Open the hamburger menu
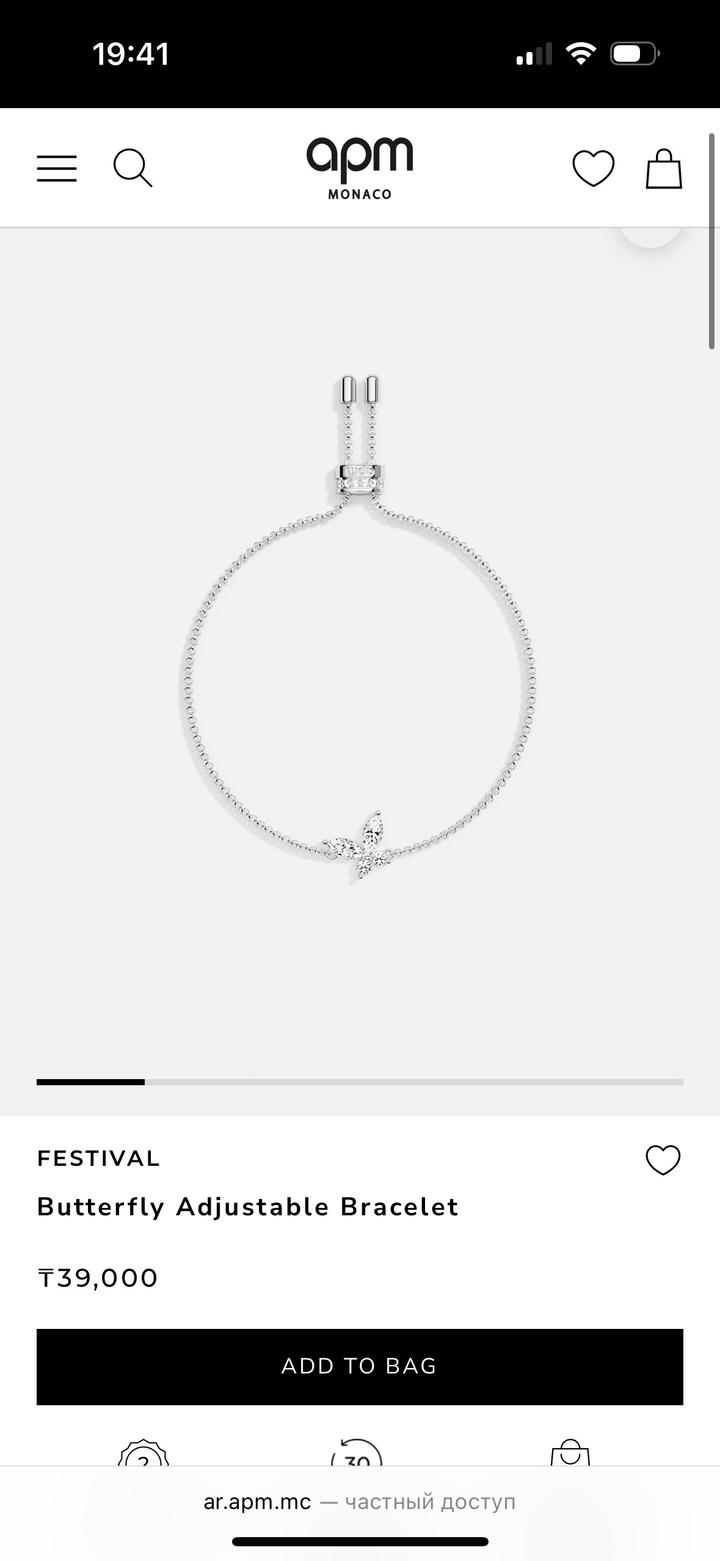 (57, 168)
